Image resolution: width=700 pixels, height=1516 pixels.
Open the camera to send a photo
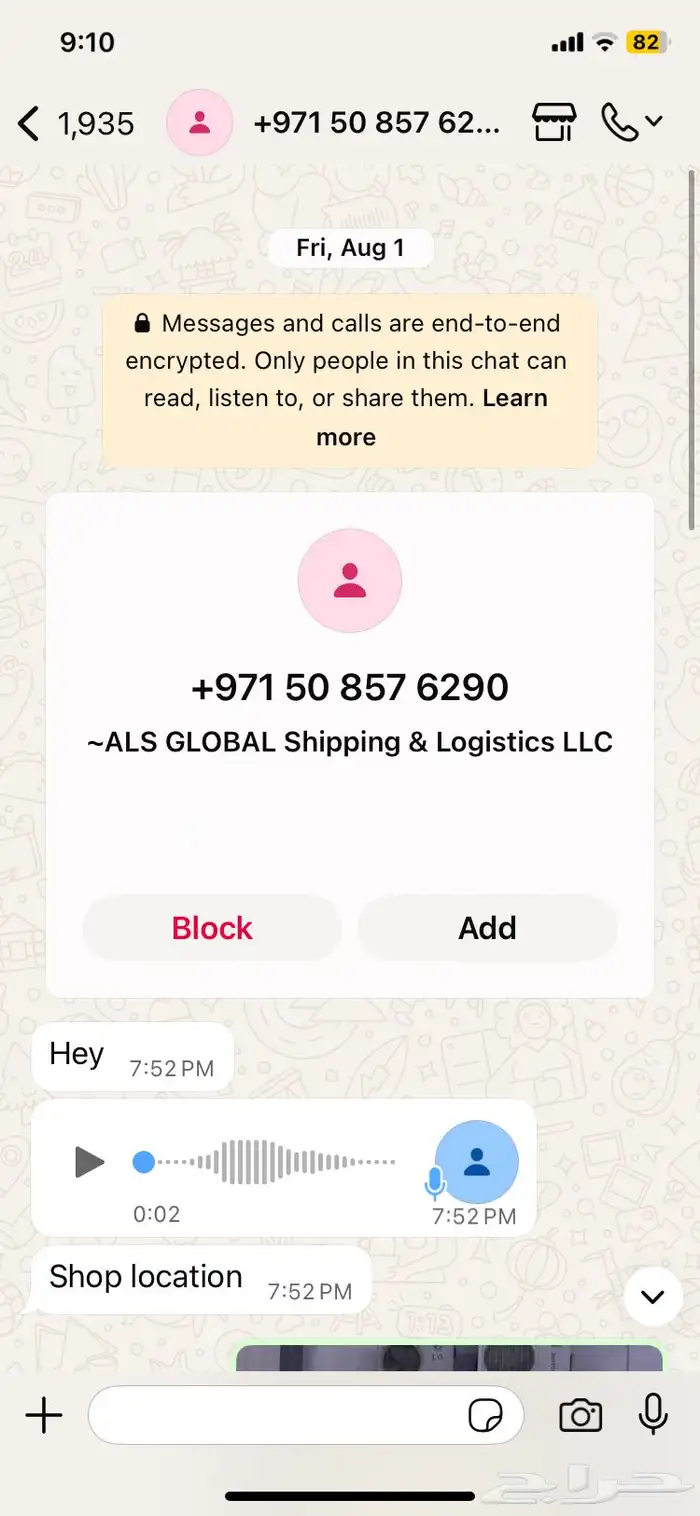pyautogui.click(x=580, y=1415)
